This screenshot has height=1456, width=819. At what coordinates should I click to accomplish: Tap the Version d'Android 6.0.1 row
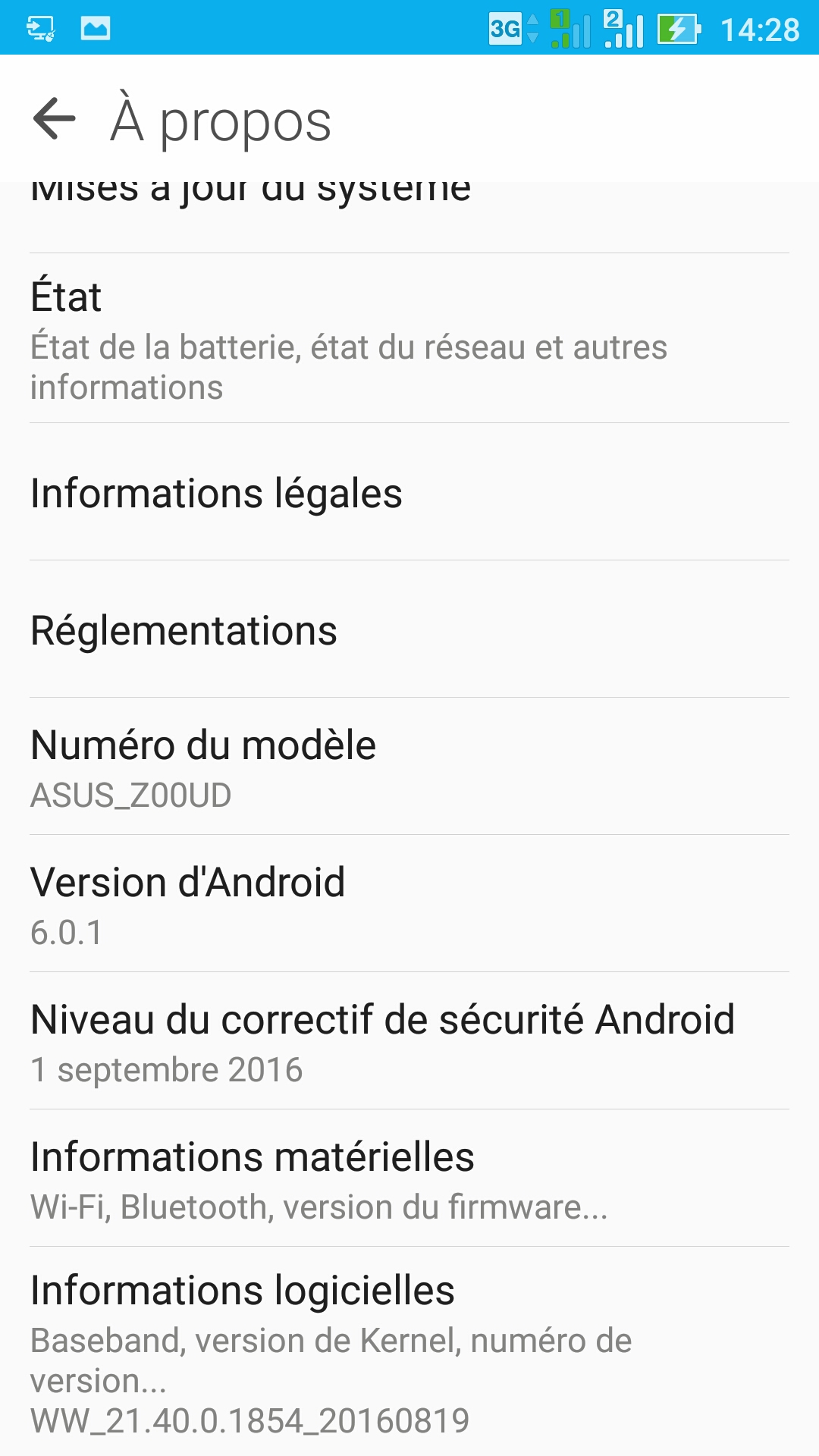[409, 904]
